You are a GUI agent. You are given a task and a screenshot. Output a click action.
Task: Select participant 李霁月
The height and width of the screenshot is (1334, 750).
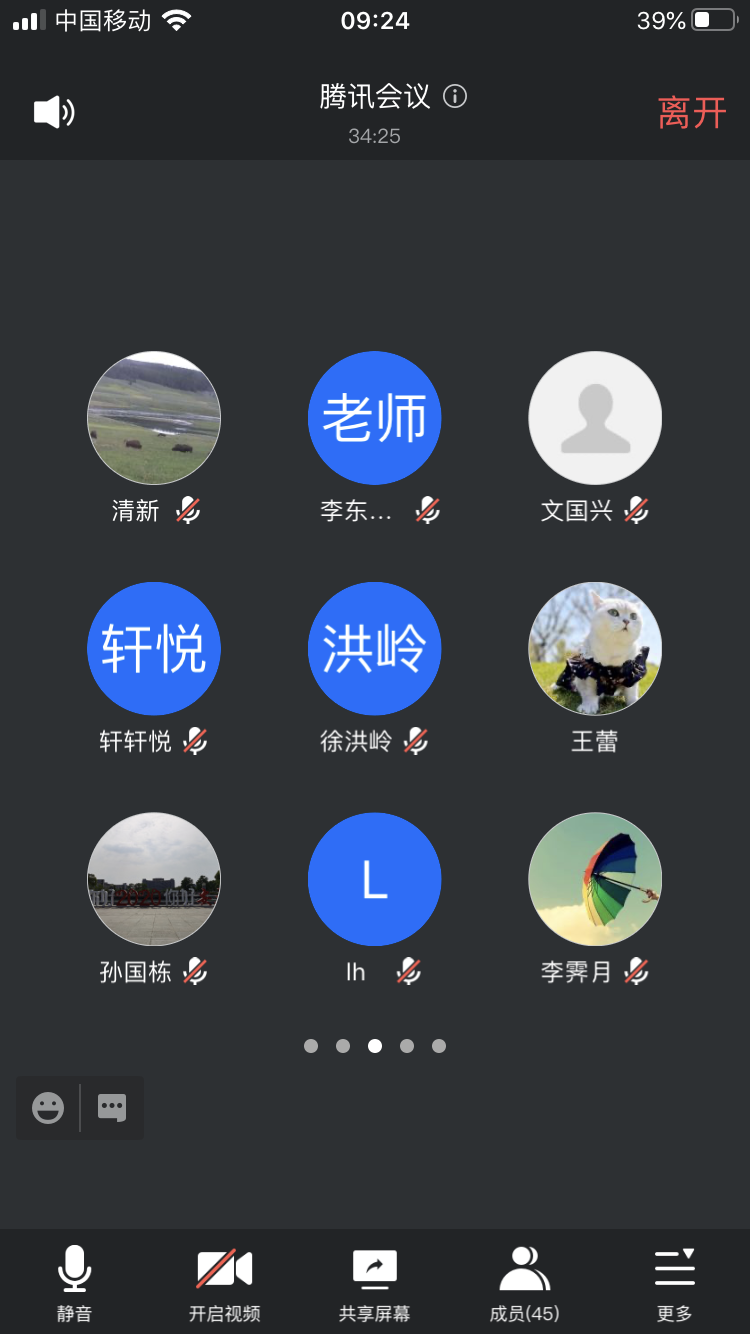[595, 879]
